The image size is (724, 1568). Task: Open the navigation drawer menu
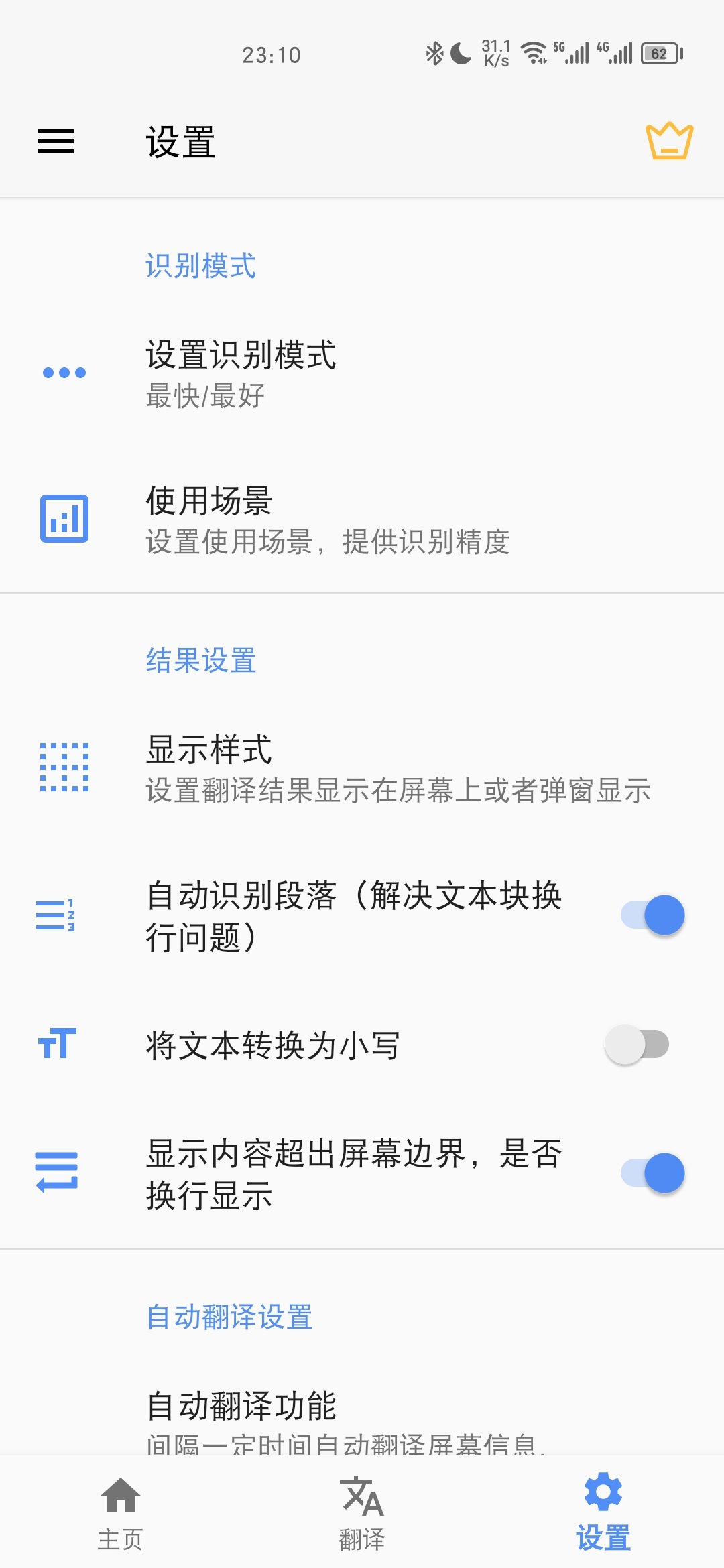click(x=56, y=143)
